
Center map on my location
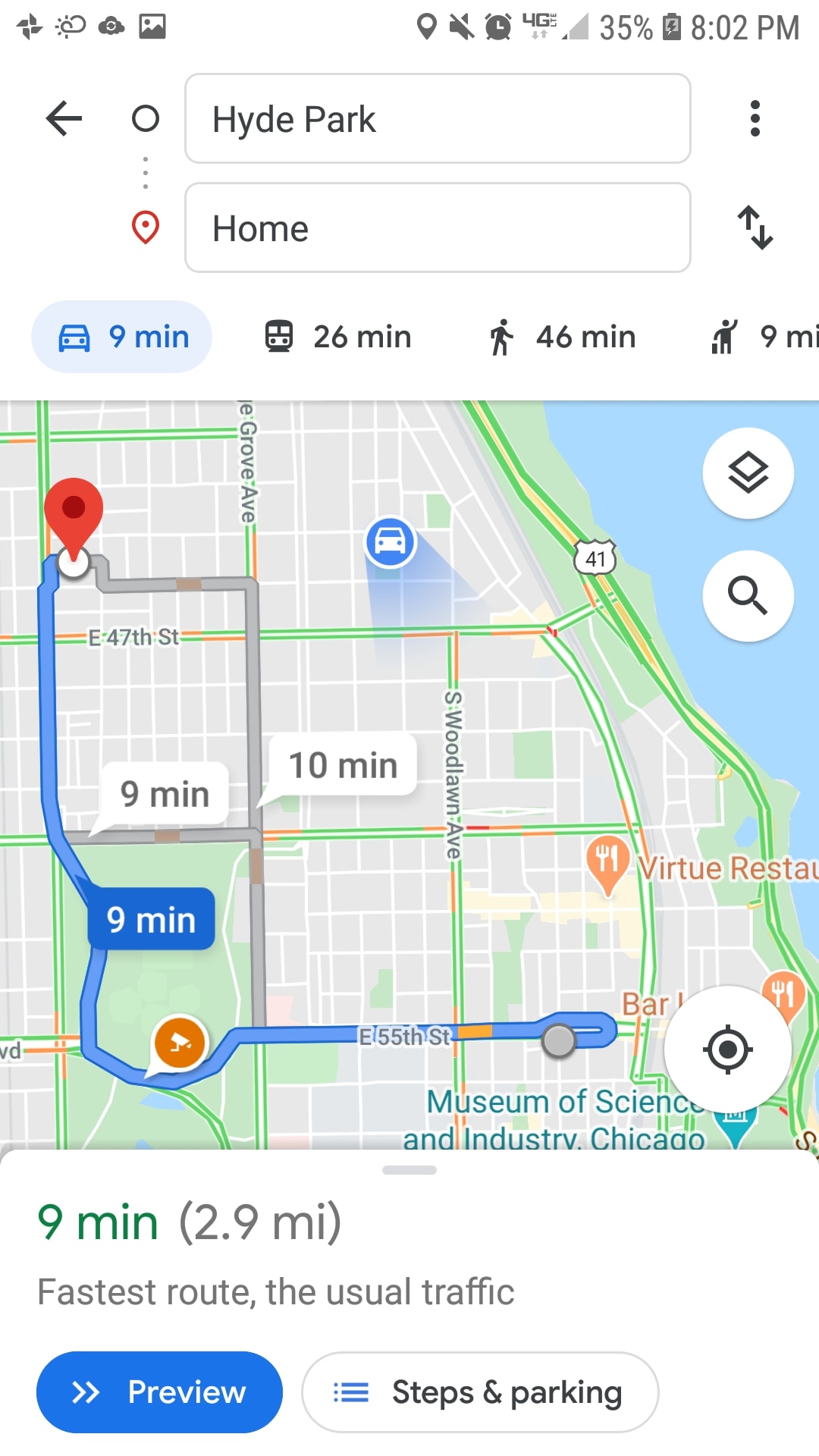click(x=727, y=1050)
